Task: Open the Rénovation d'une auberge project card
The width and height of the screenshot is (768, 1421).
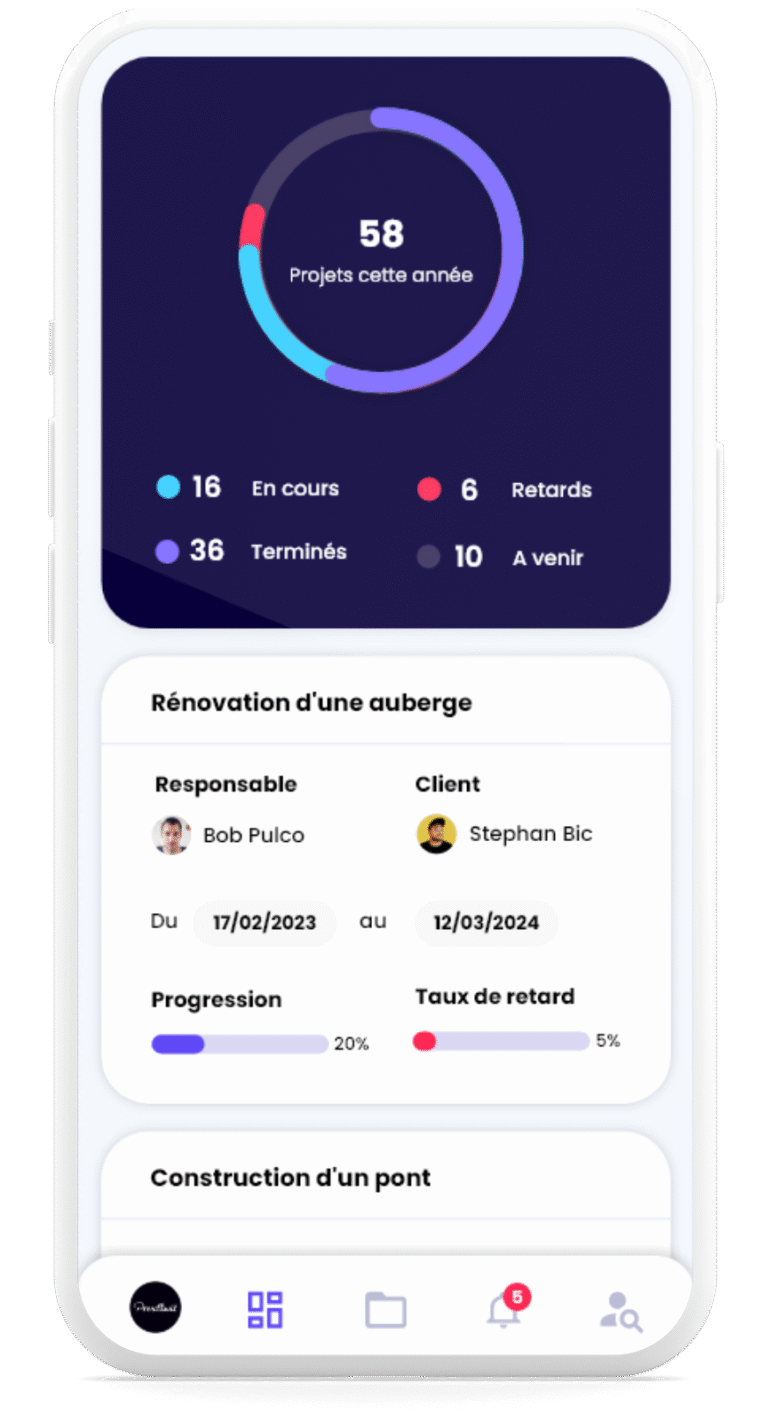Action: (385, 880)
